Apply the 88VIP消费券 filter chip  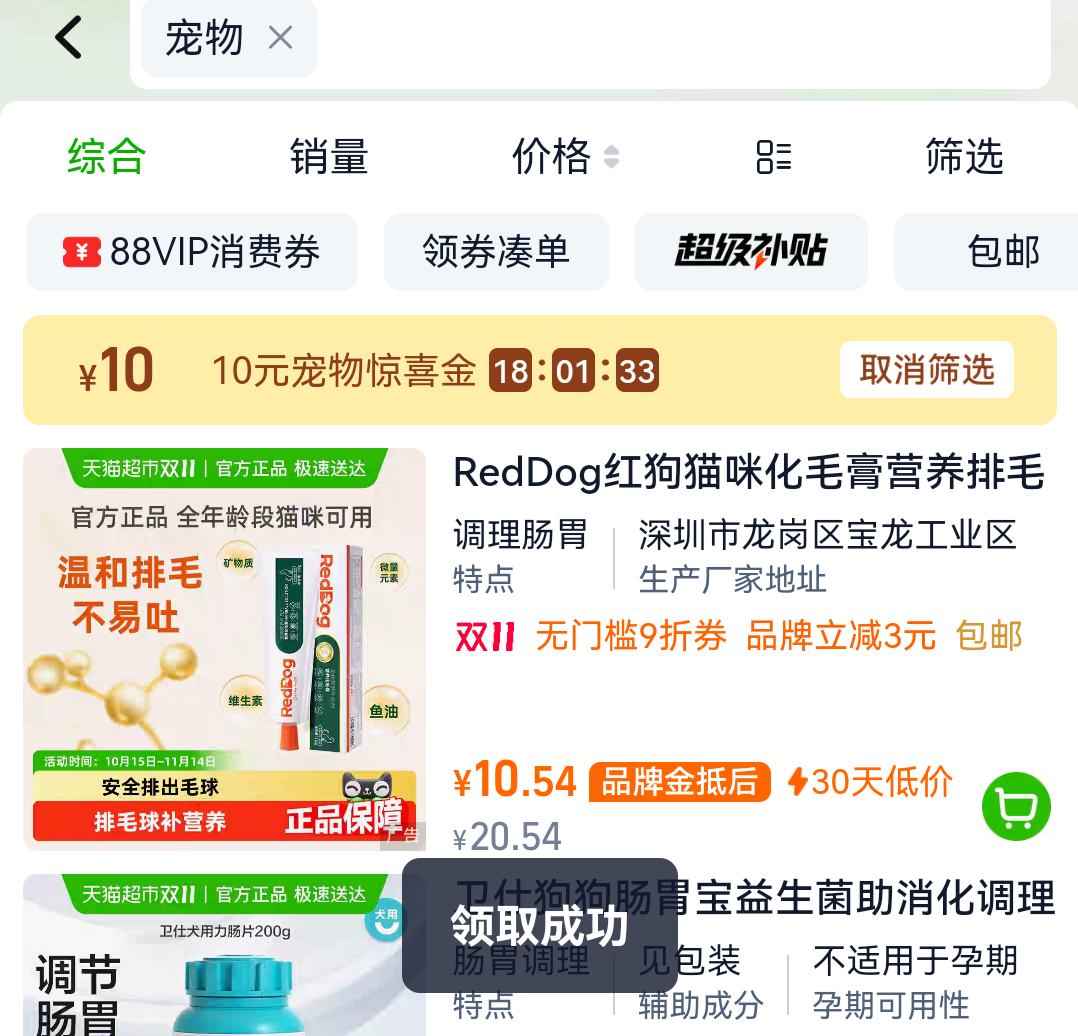pyautogui.click(x=192, y=251)
